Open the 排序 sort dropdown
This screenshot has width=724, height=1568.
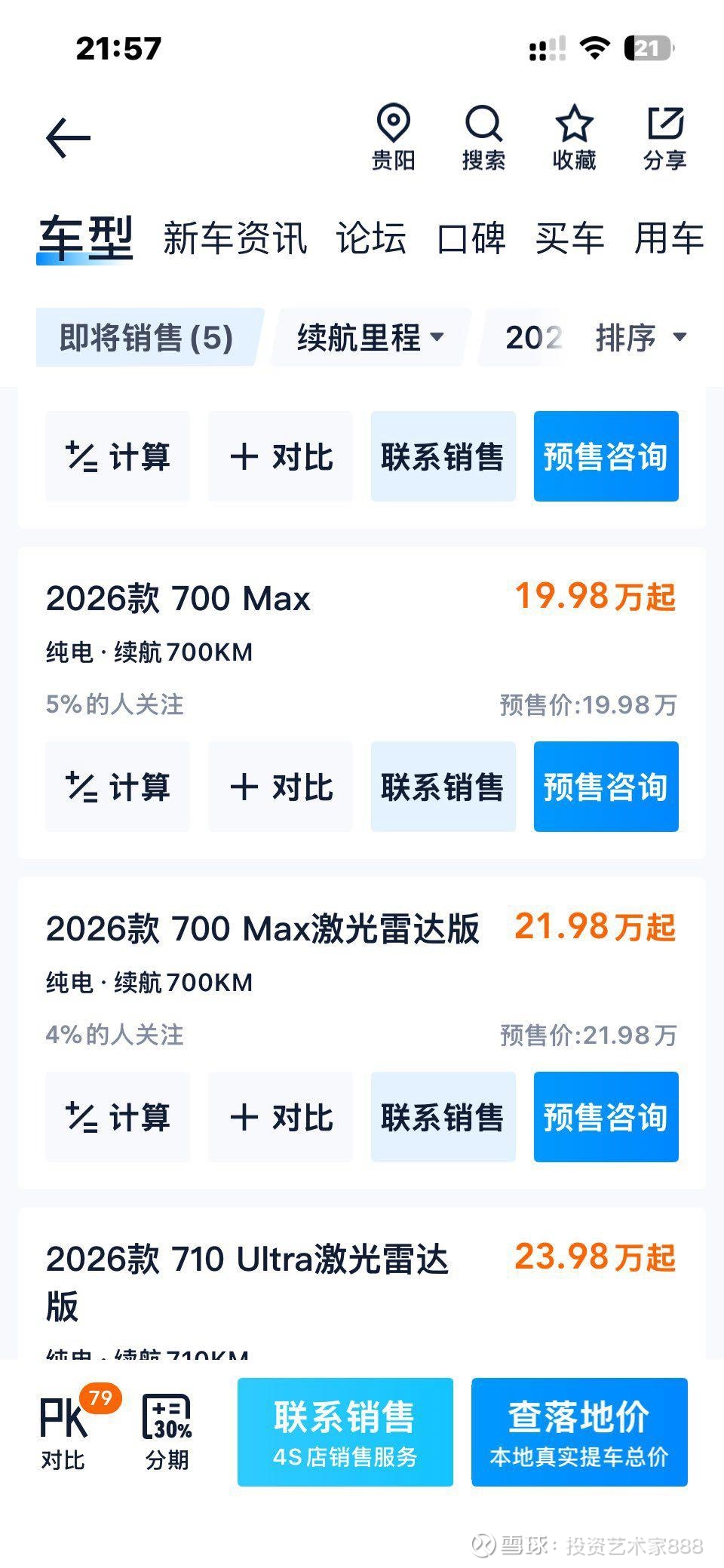[x=641, y=337]
